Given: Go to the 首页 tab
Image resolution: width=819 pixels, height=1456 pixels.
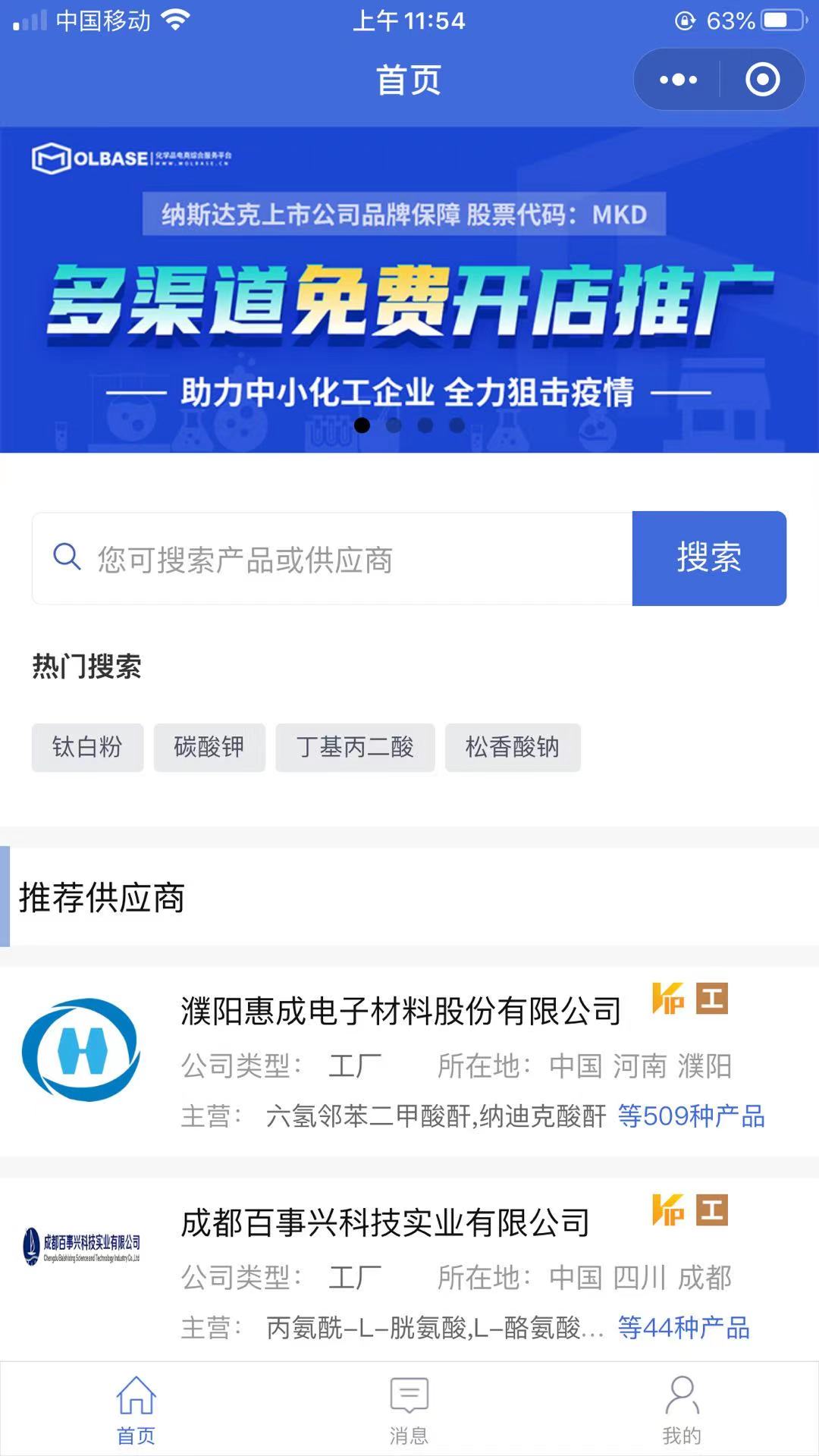Looking at the screenshot, I should [136, 1410].
